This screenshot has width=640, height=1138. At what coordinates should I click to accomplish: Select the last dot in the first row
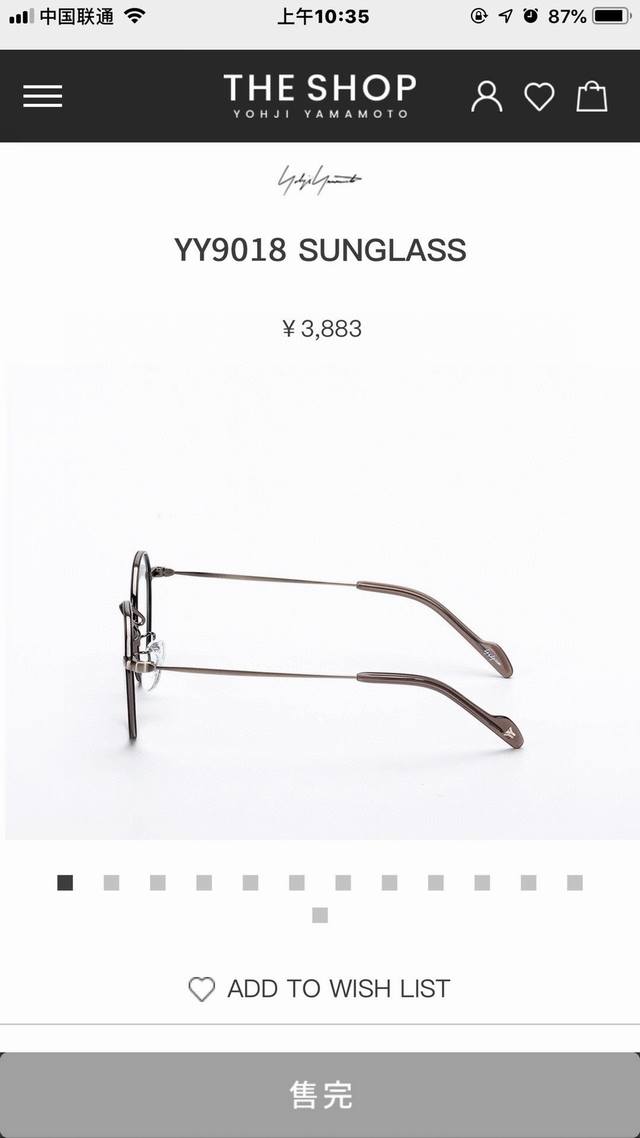pyautogui.click(x=575, y=883)
